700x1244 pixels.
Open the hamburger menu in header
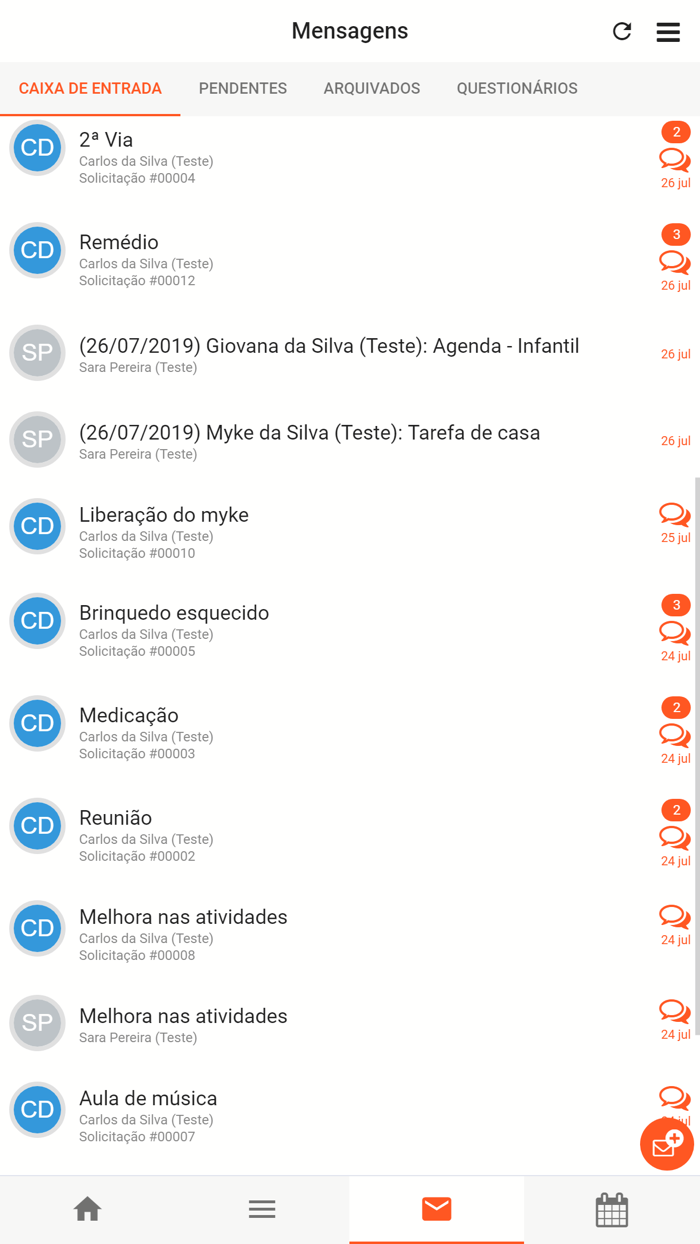(x=668, y=32)
